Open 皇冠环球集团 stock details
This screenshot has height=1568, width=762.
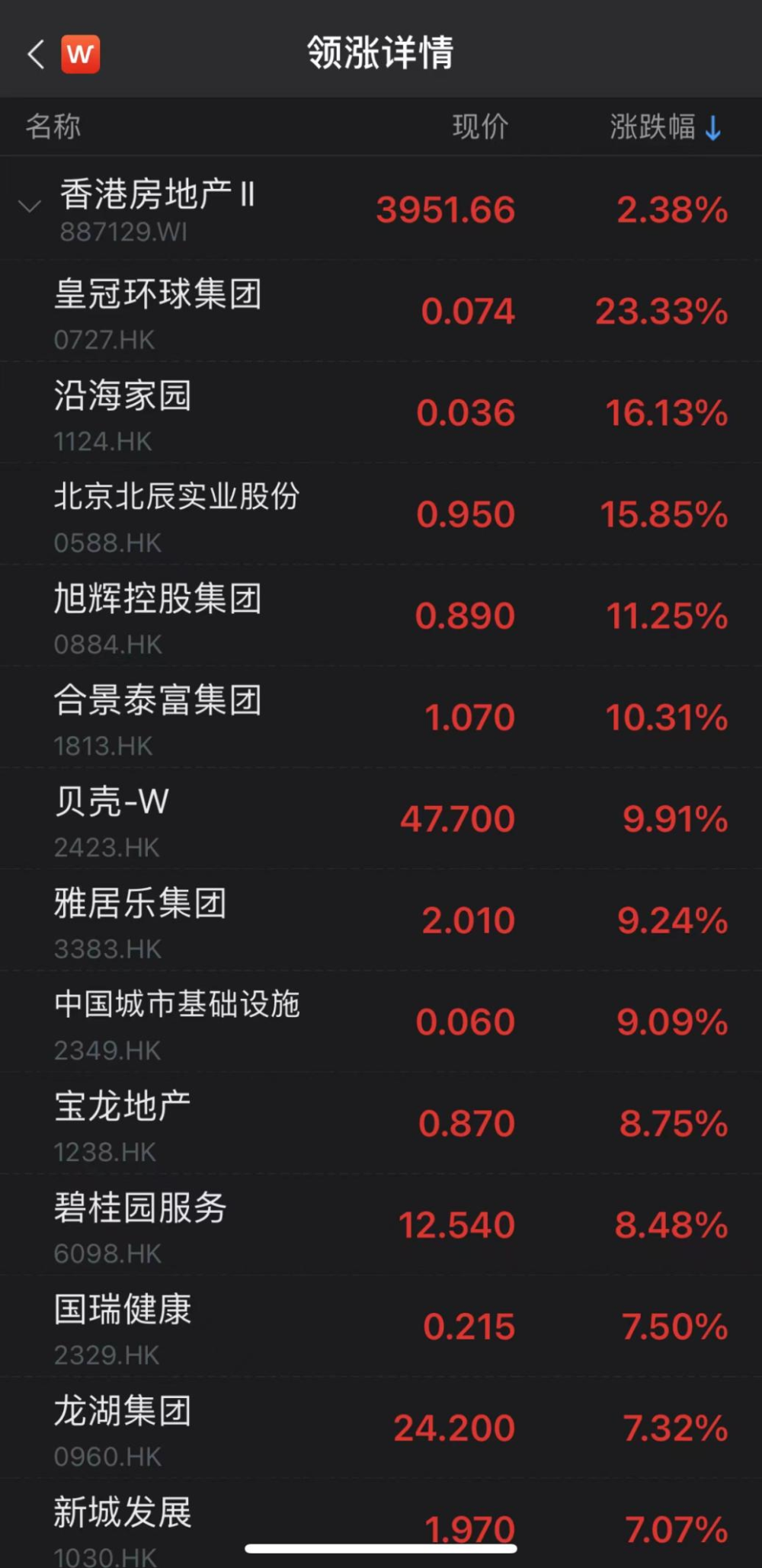coord(381,312)
